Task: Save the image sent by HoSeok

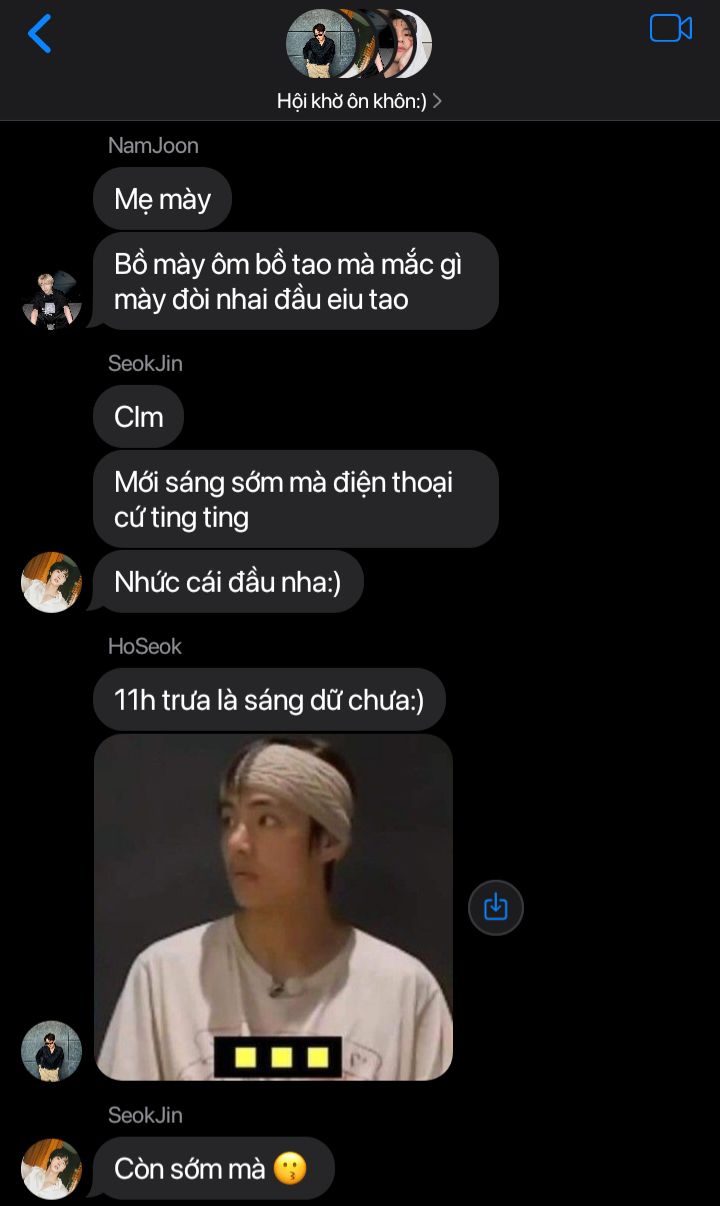Action: [x=496, y=907]
